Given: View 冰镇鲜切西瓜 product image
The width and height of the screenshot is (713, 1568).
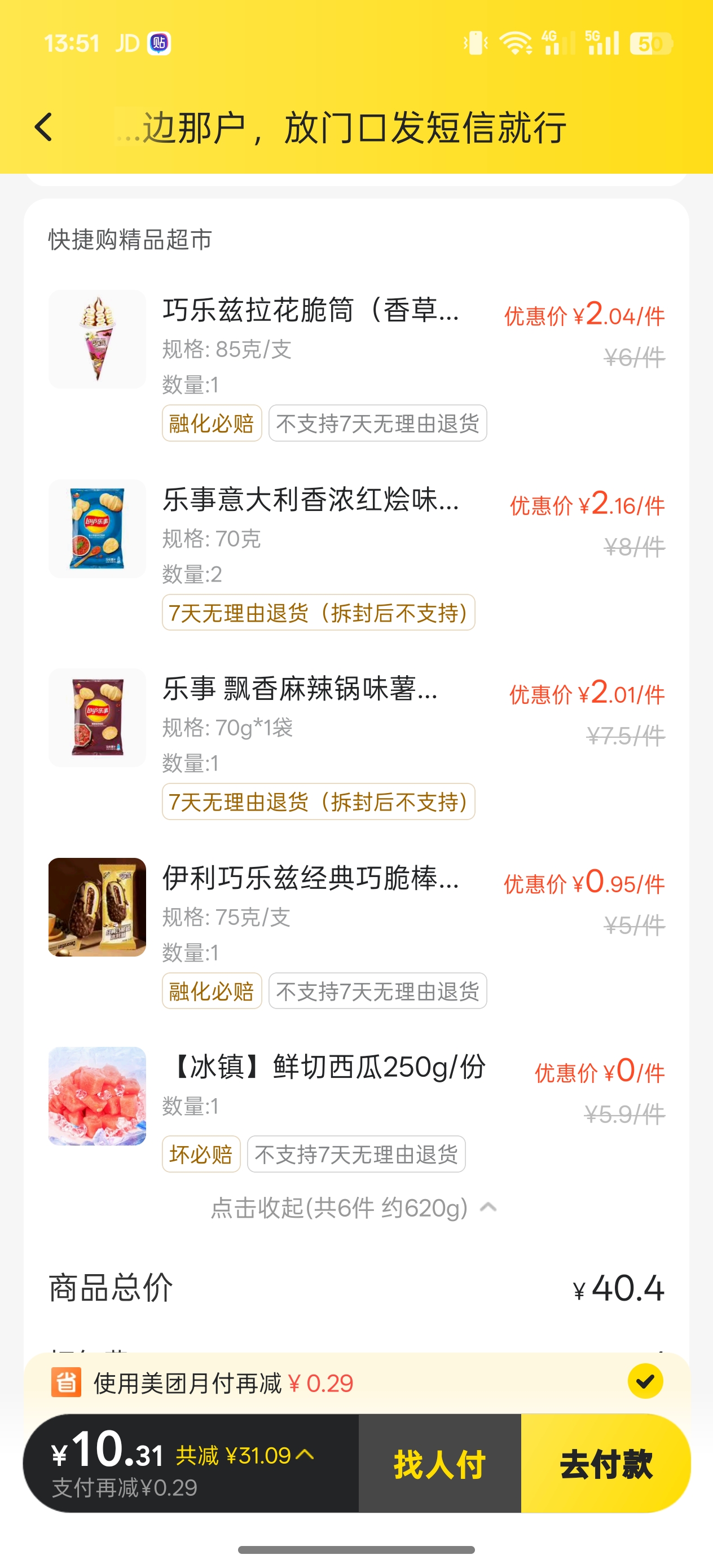Looking at the screenshot, I should tap(98, 1096).
